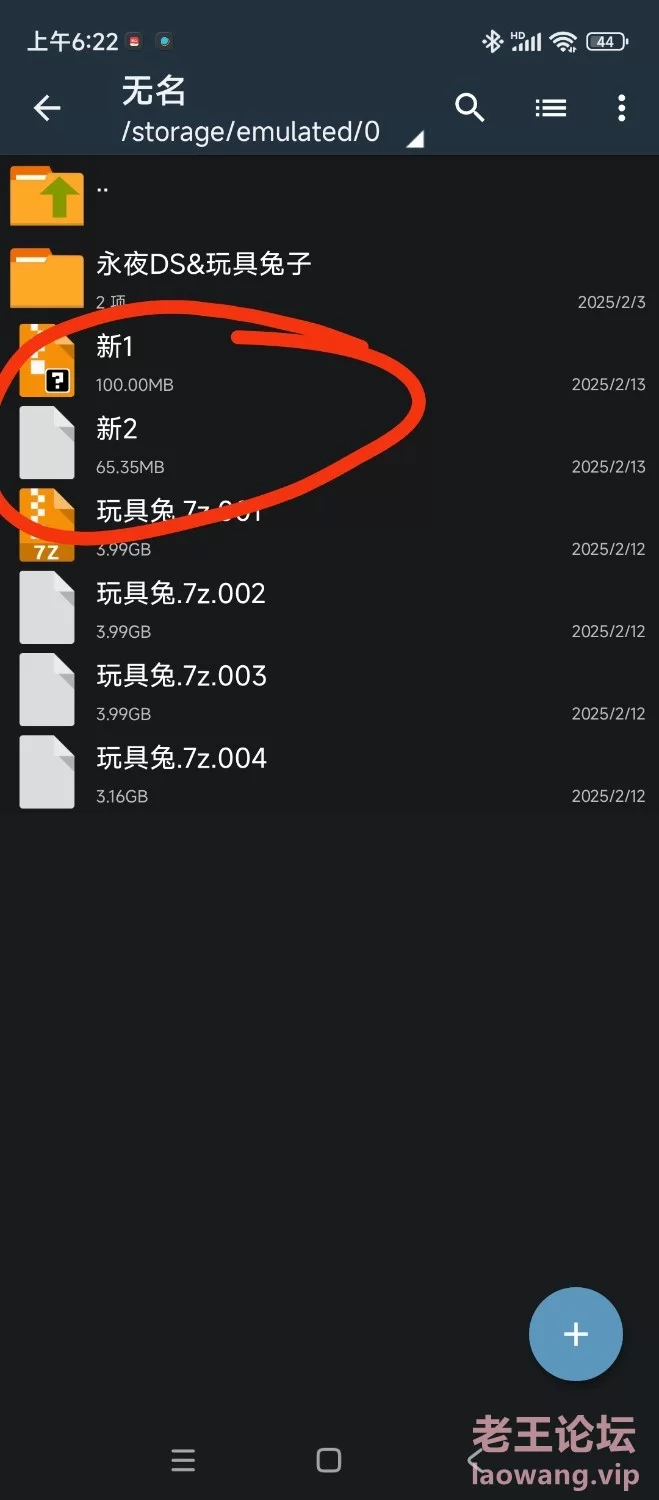Go to the system home screen

point(329,1460)
